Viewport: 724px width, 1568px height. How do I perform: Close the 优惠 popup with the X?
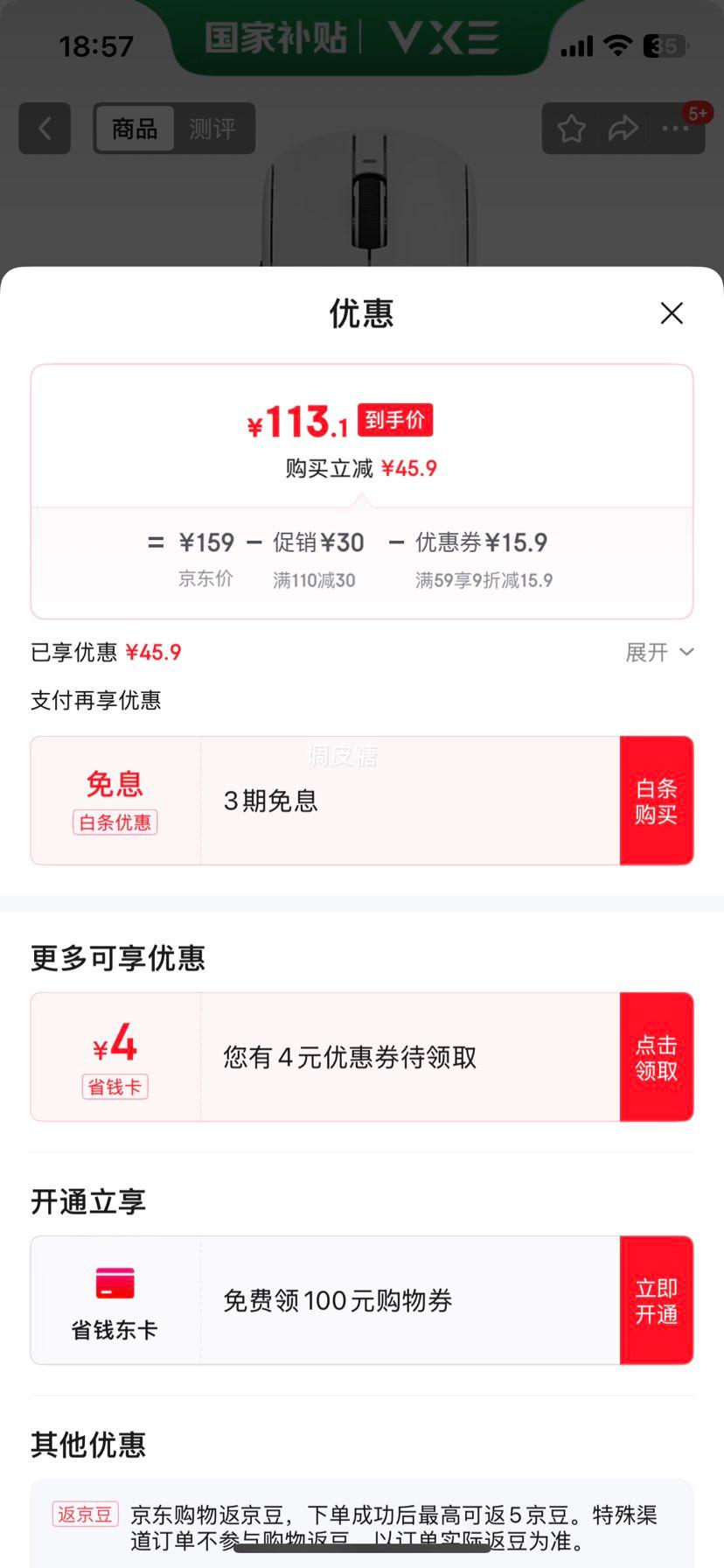(672, 312)
